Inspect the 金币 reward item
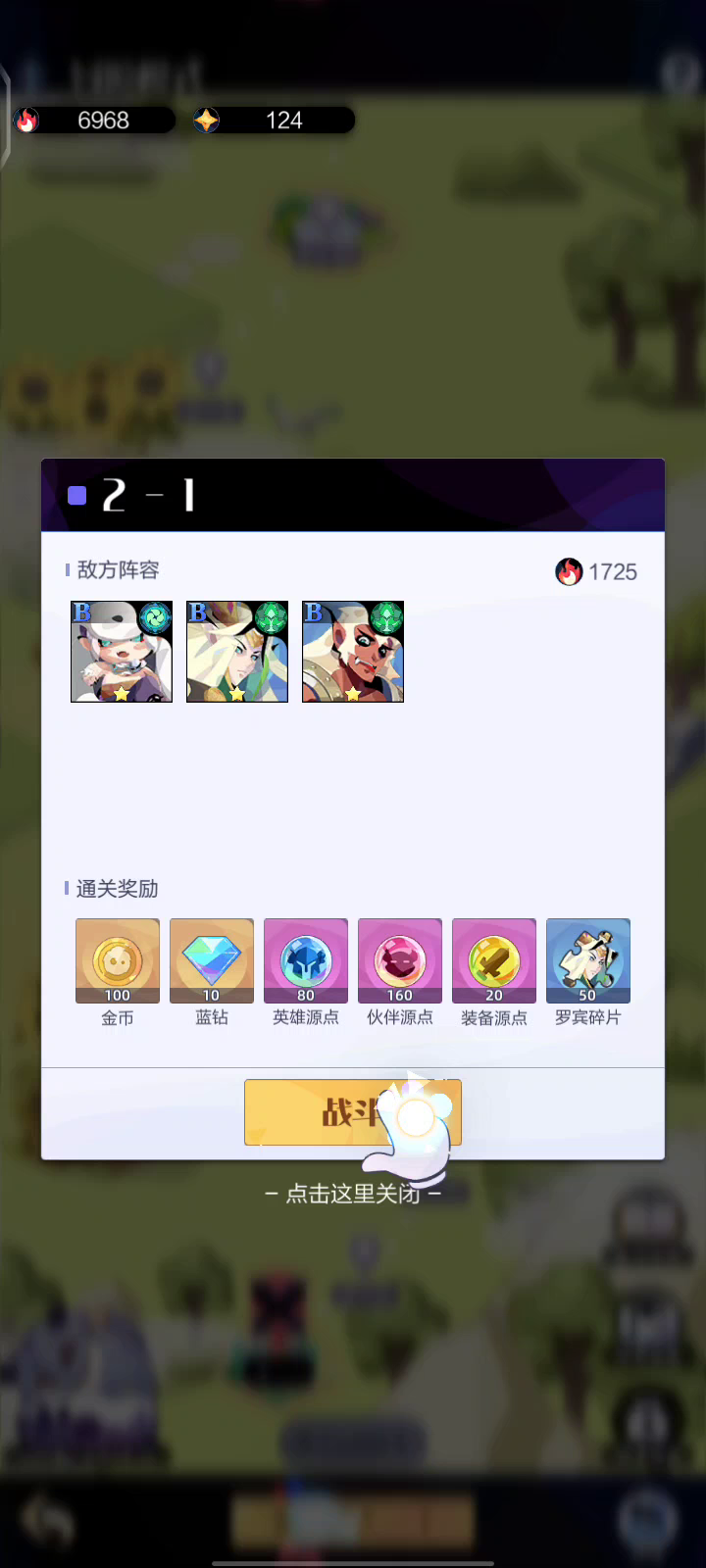 [x=118, y=960]
